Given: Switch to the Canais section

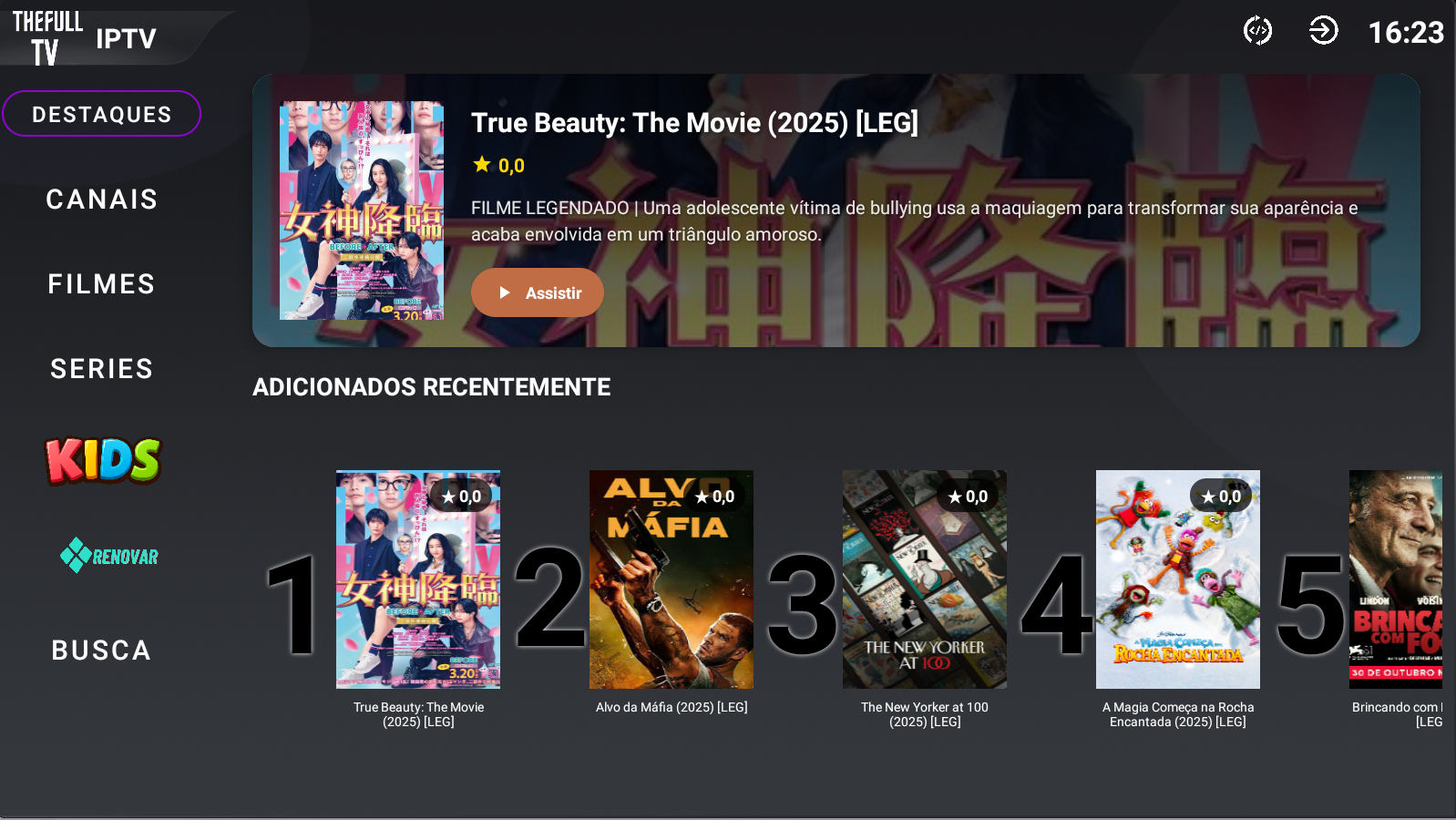Looking at the screenshot, I should [x=101, y=200].
